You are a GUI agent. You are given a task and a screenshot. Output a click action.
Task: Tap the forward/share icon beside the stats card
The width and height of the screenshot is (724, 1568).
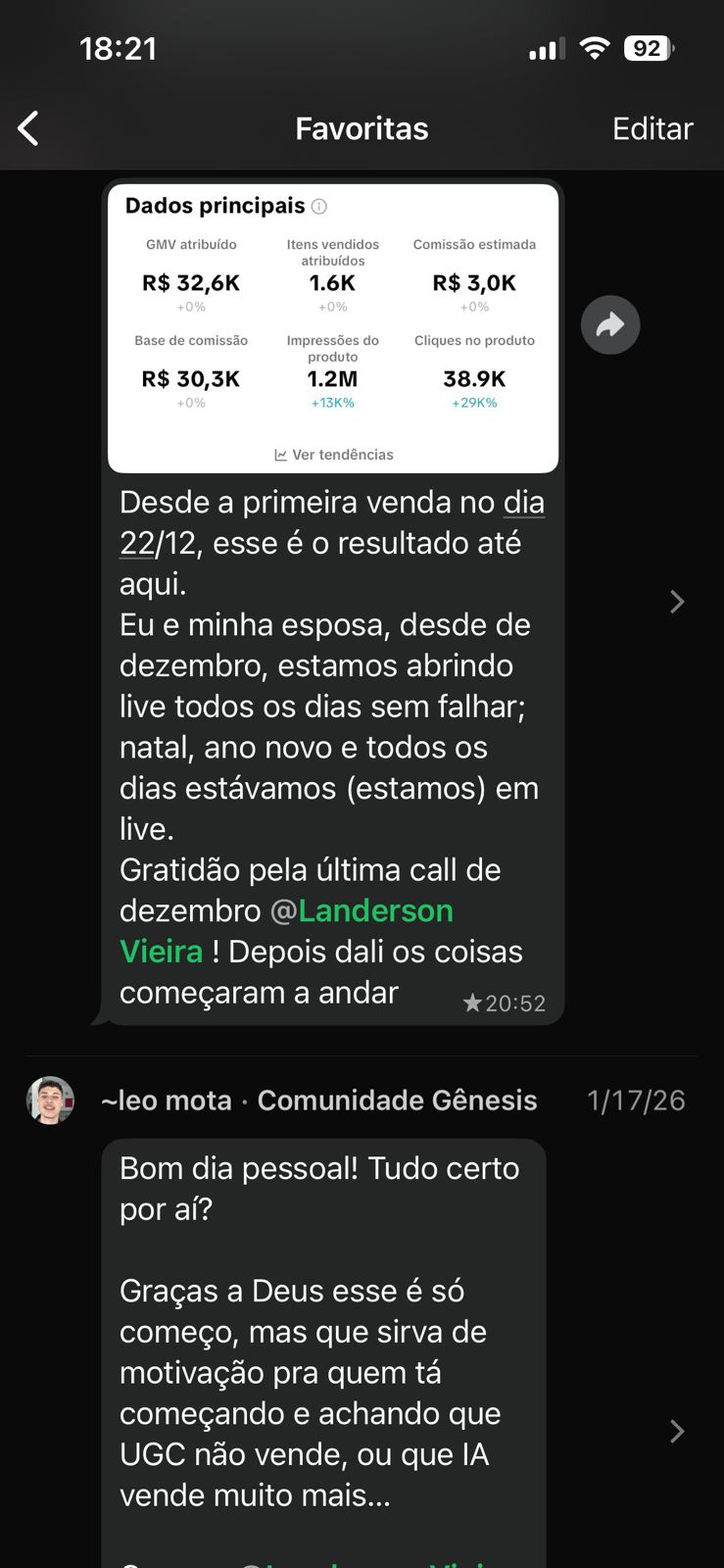pos(610,323)
